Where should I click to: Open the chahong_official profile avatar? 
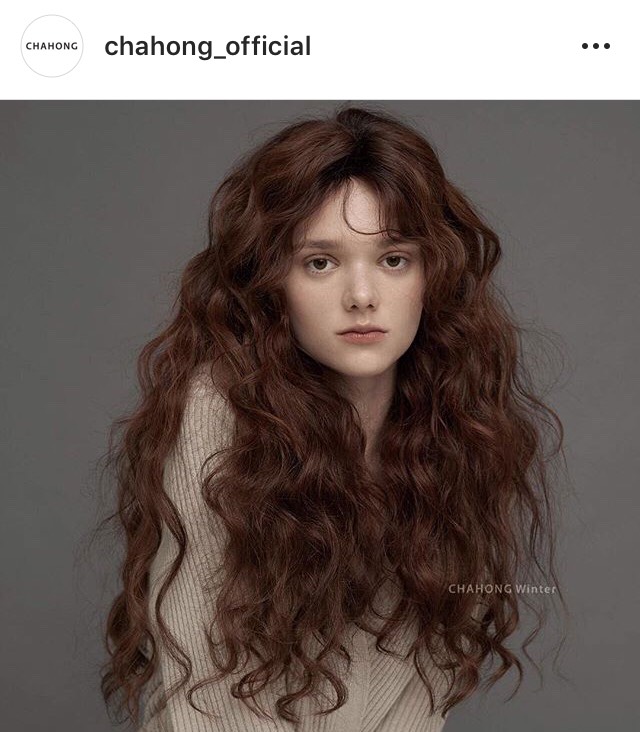pos(52,46)
